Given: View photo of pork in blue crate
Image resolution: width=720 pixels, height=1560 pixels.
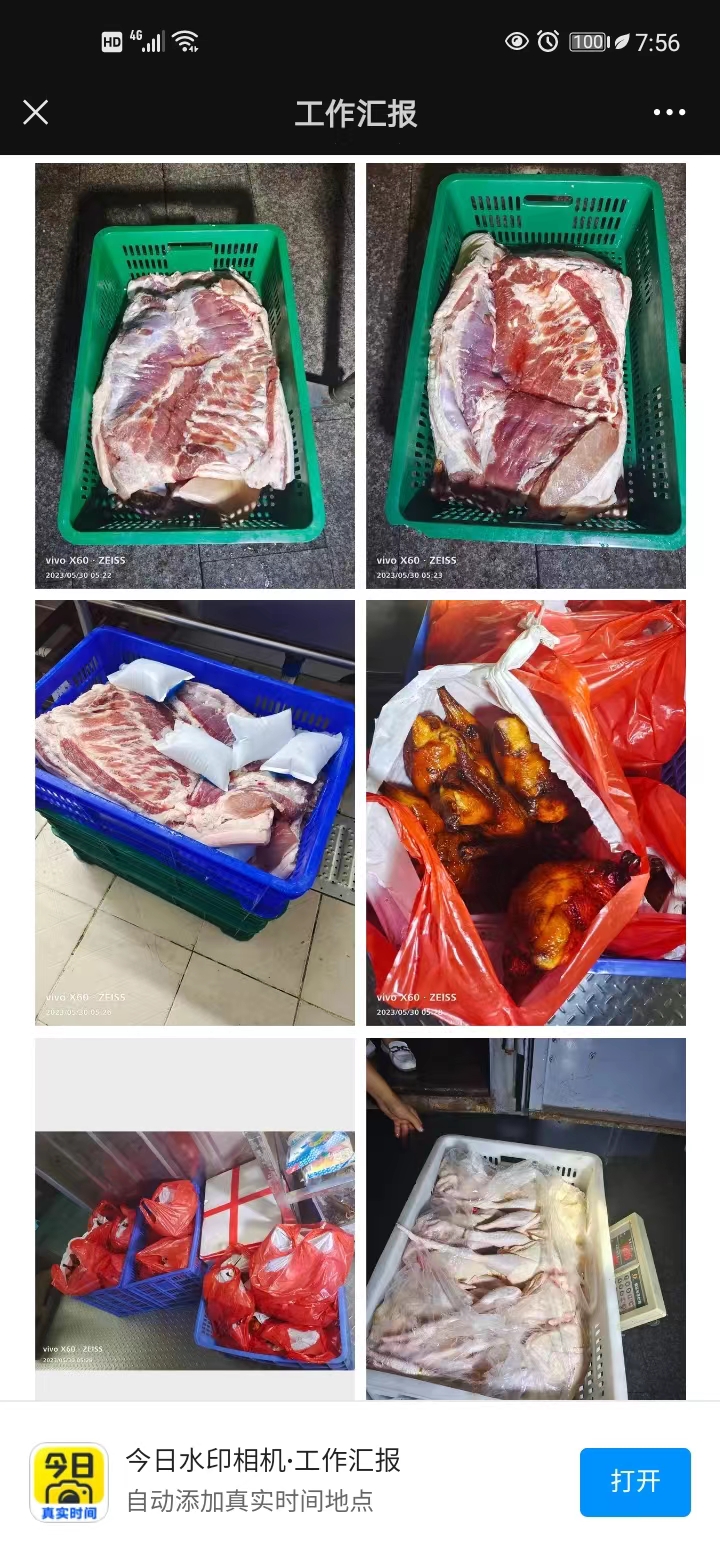Looking at the screenshot, I should pos(195,812).
